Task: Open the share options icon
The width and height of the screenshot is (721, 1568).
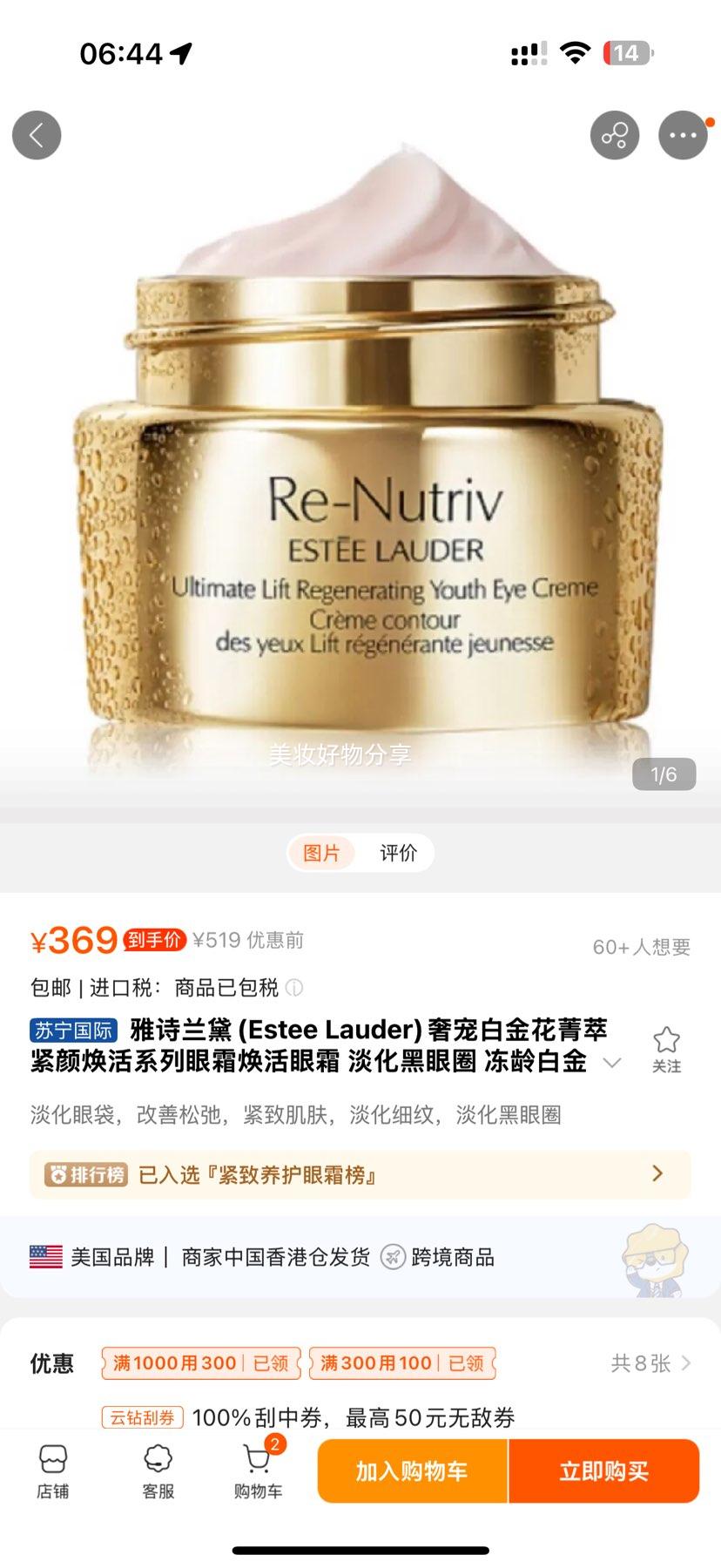Action: coord(615,135)
